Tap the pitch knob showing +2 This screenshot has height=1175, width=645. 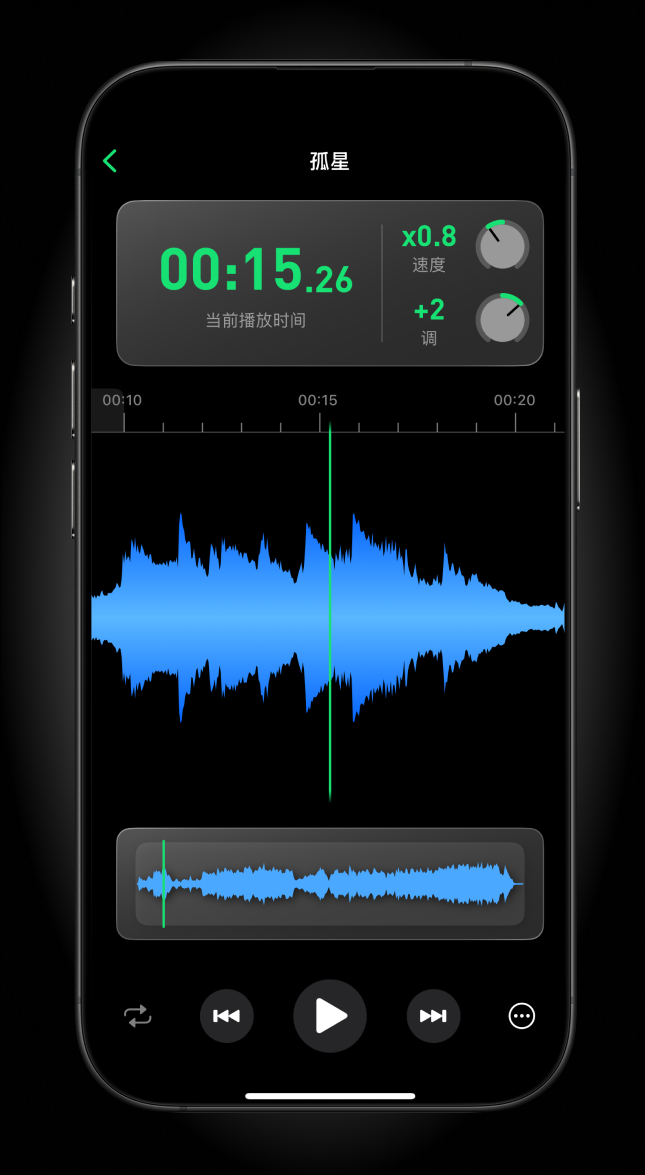coord(502,319)
